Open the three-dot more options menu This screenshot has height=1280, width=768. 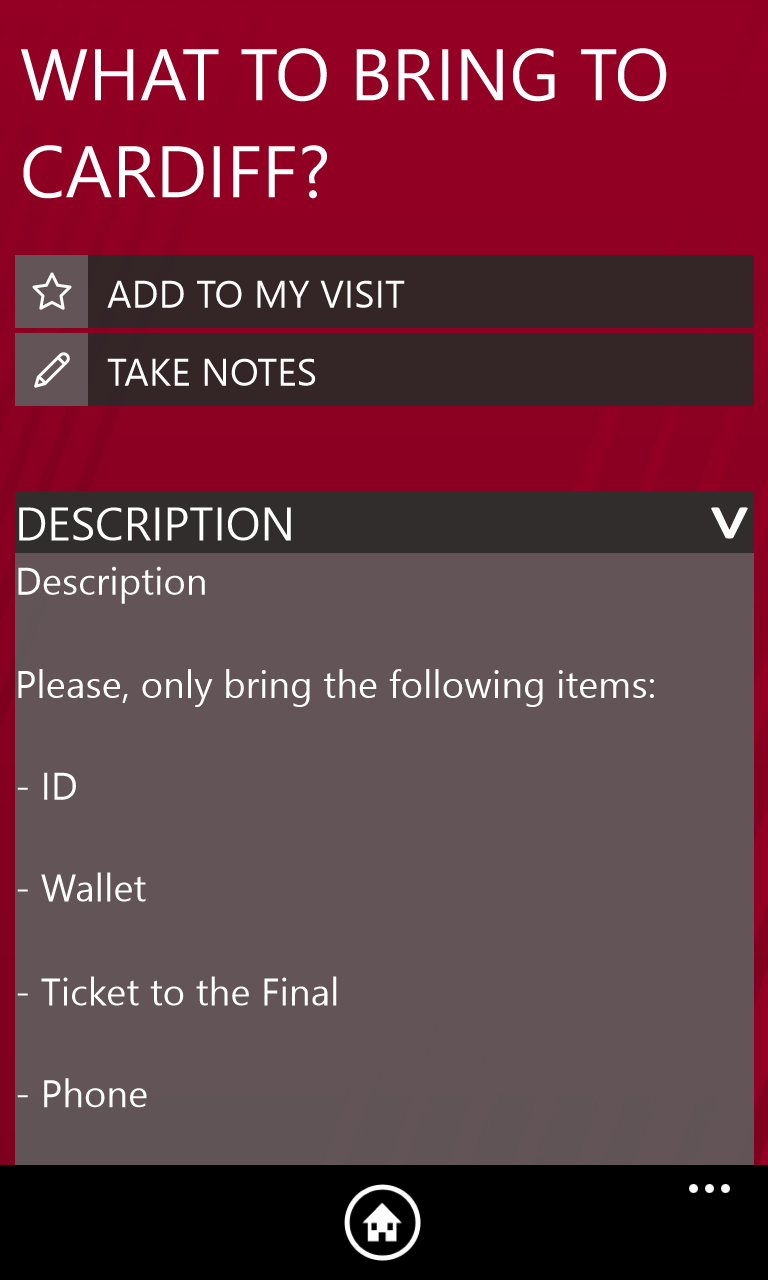709,1190
